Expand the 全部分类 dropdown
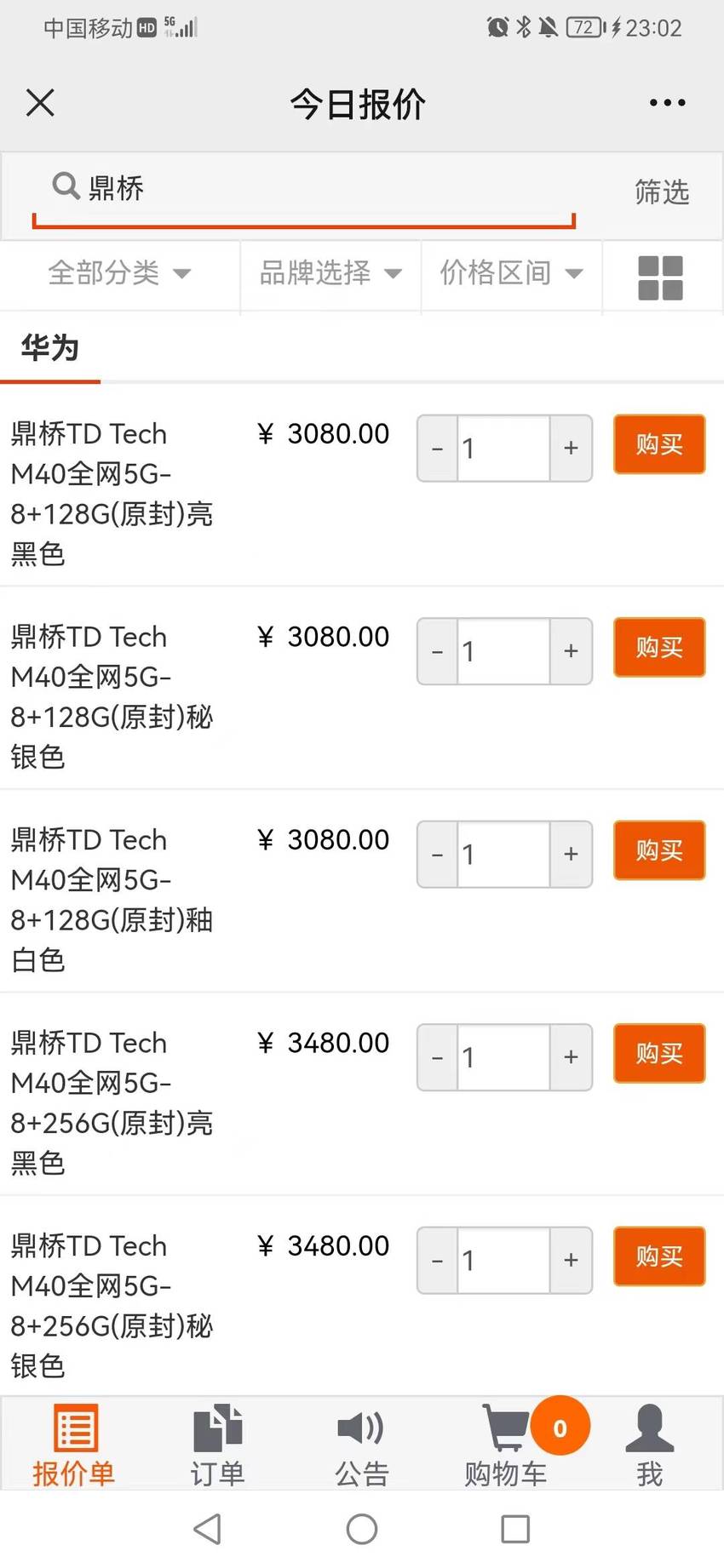The width and height of the screenshot is (724, 1568). click(119, 273)
